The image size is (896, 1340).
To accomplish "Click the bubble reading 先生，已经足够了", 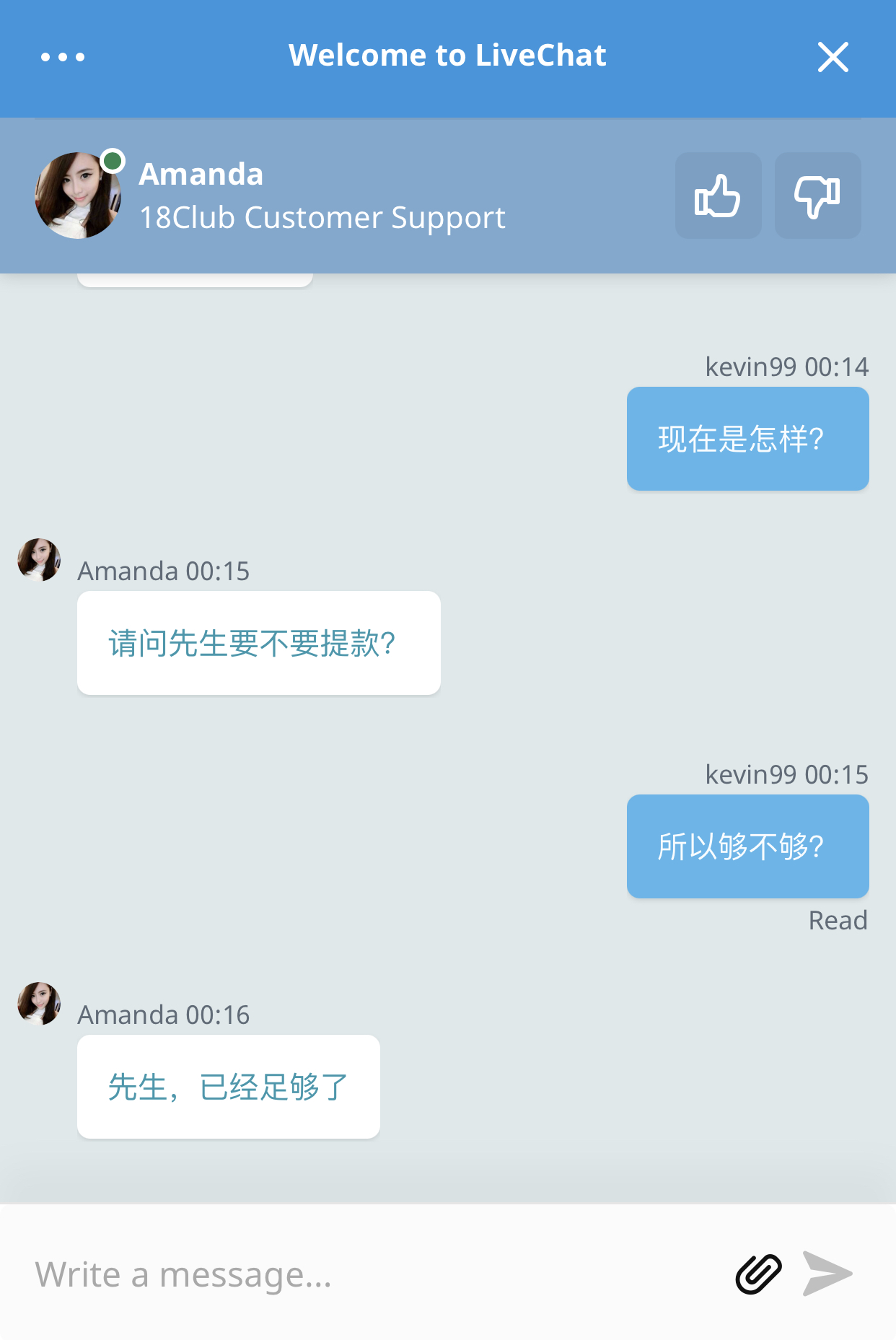I will point(228,1086).
